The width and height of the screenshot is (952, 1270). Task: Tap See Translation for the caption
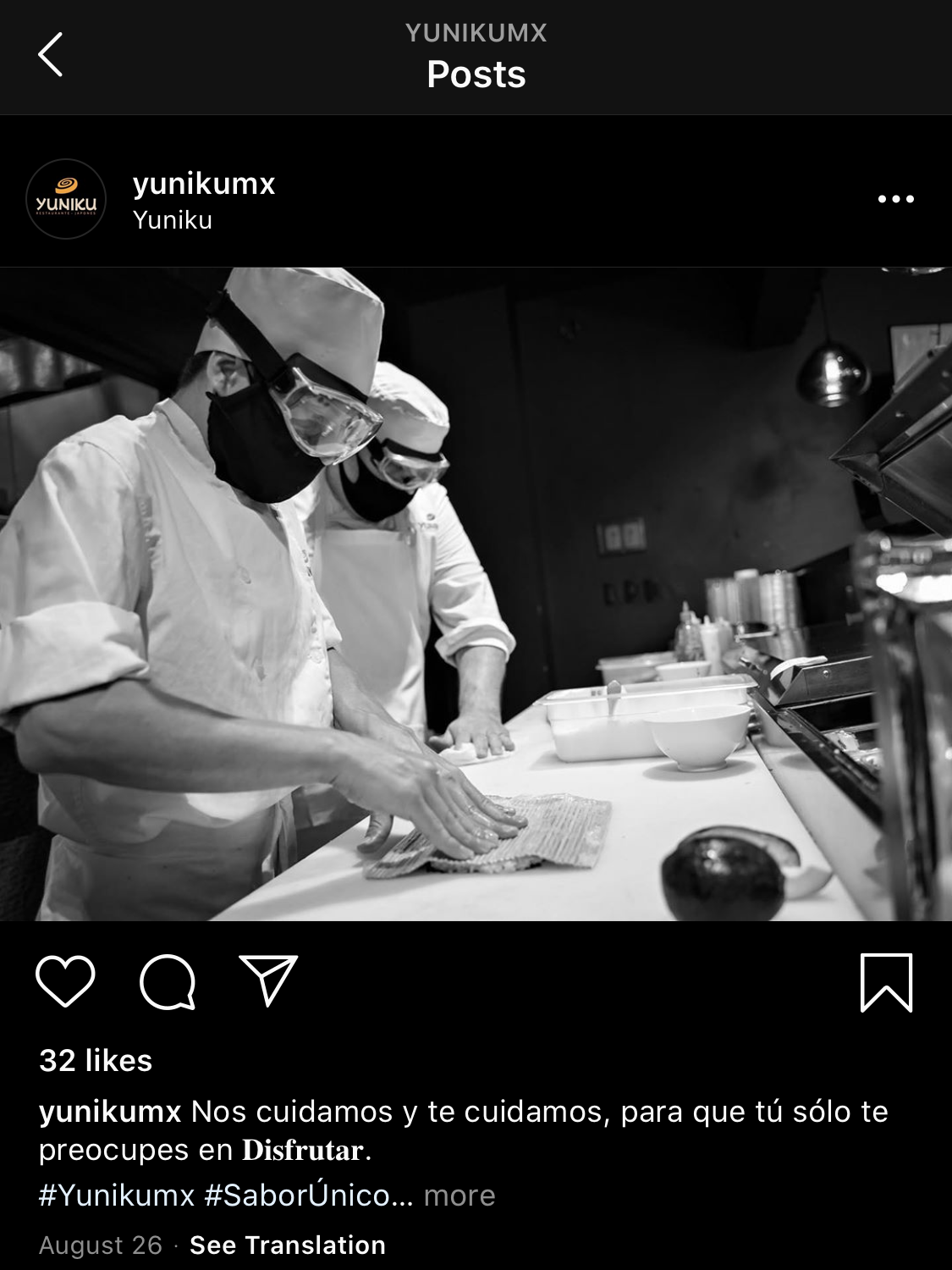[x=287, y=1245]
